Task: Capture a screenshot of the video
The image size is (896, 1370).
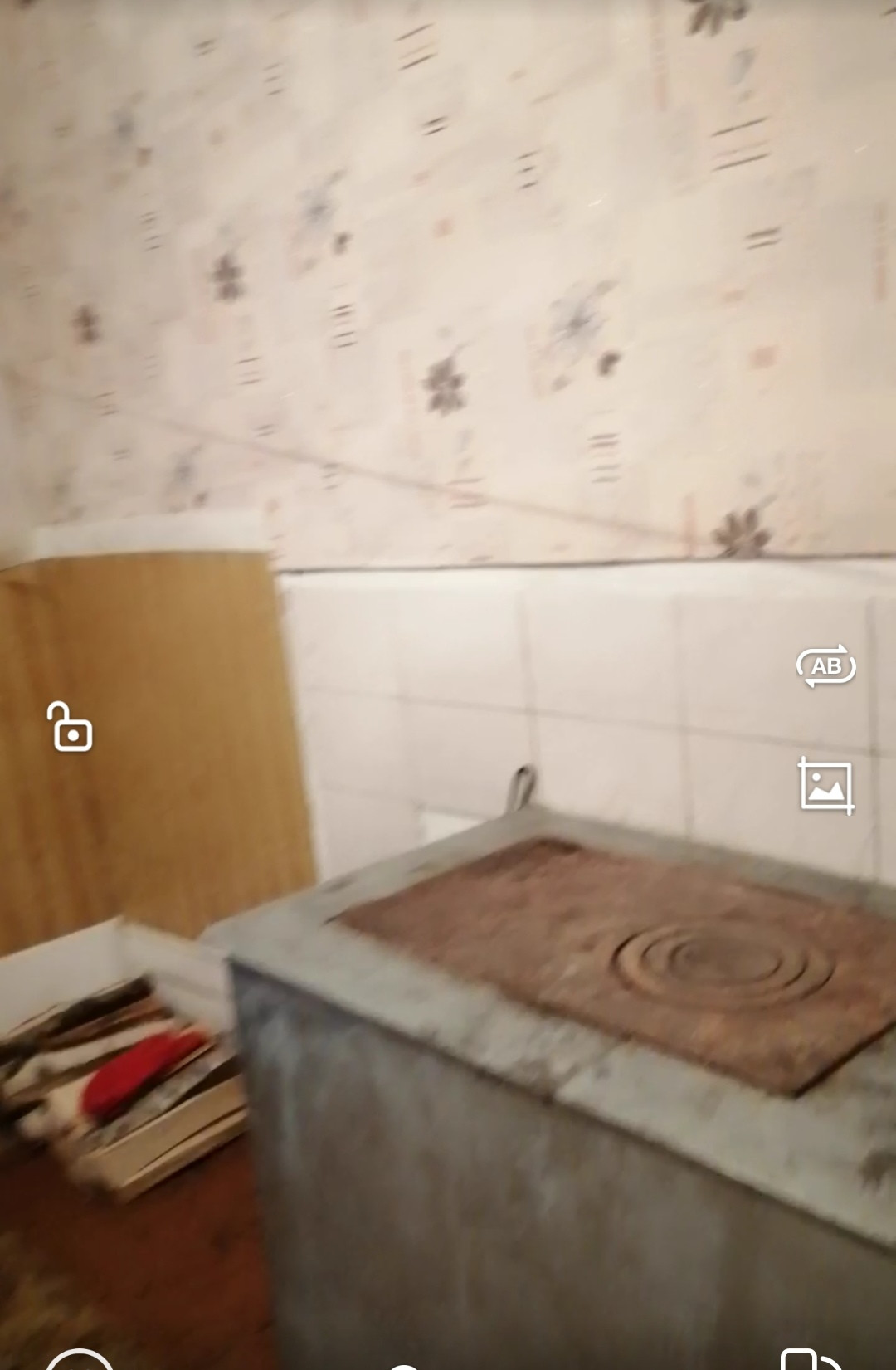Action: point(825,786)
